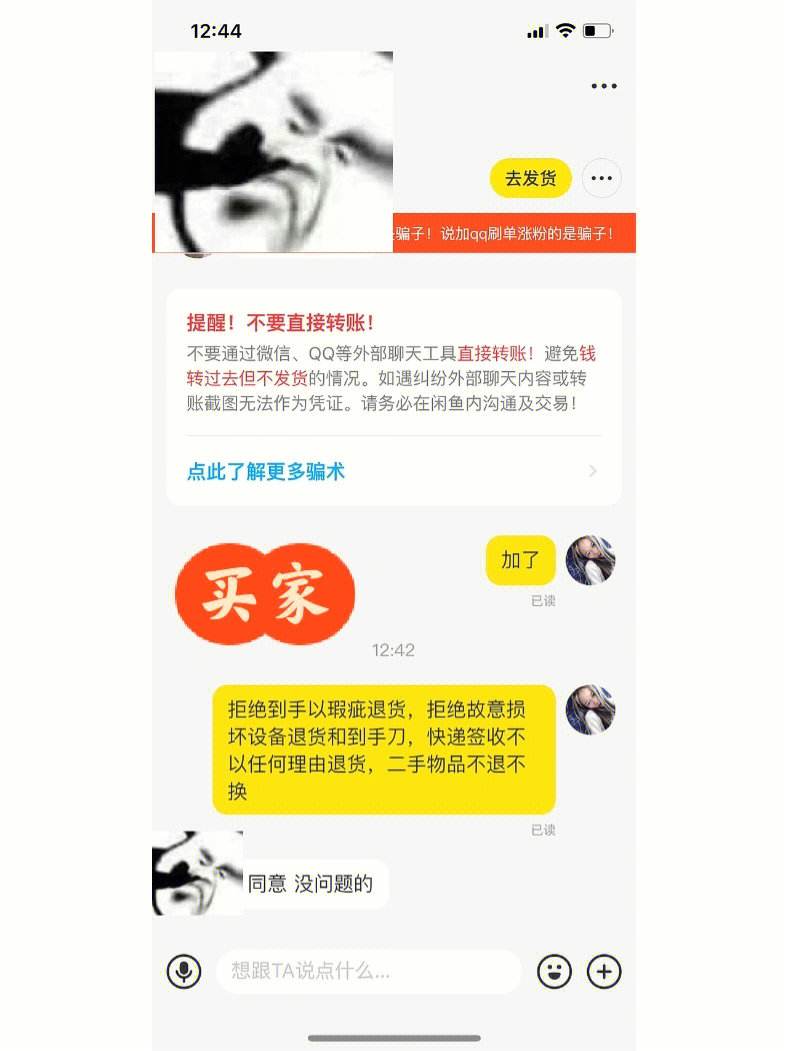Open the emoji picker
This screenshot has height=1051, width=788.
pyautogui.click(x=555, y=970)
